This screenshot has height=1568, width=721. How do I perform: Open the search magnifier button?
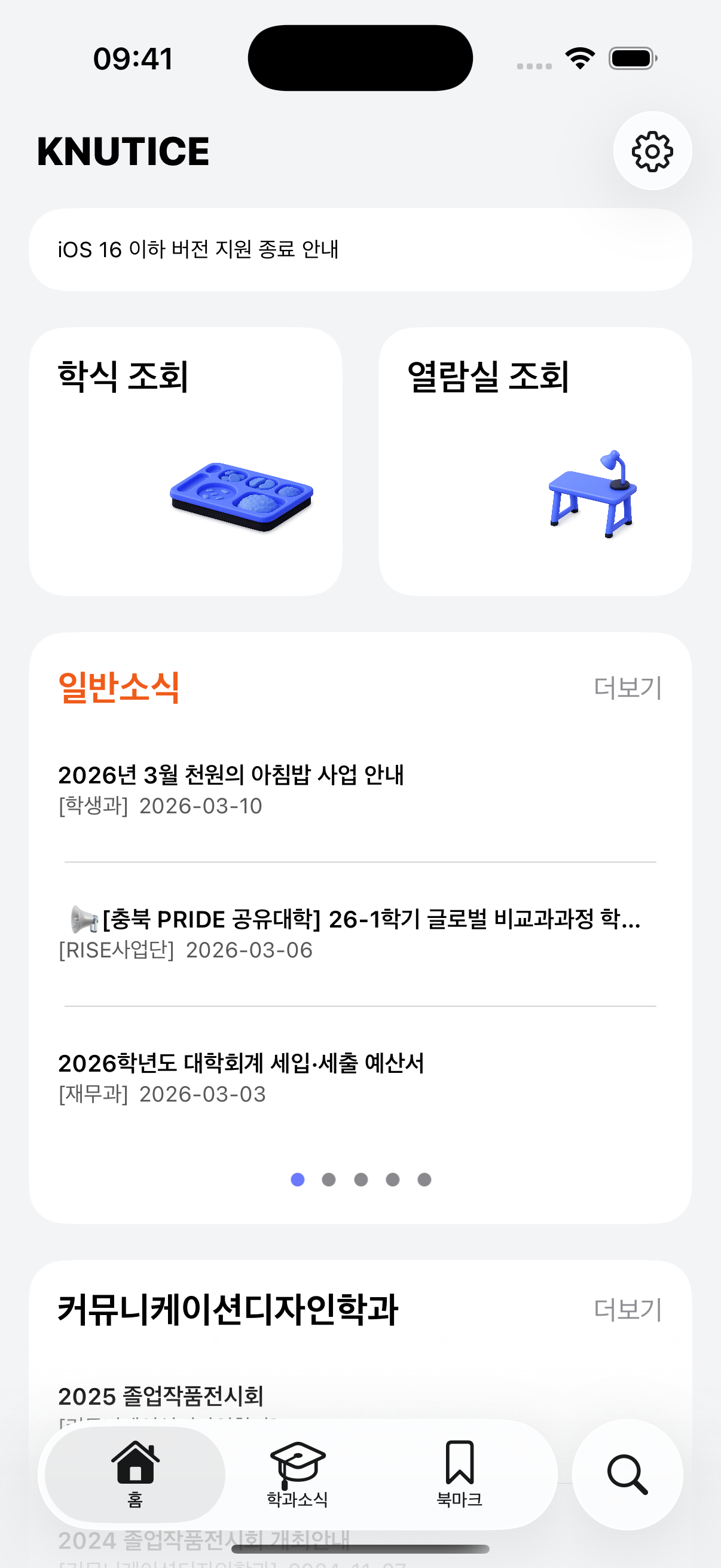(x=627, y=1474)
